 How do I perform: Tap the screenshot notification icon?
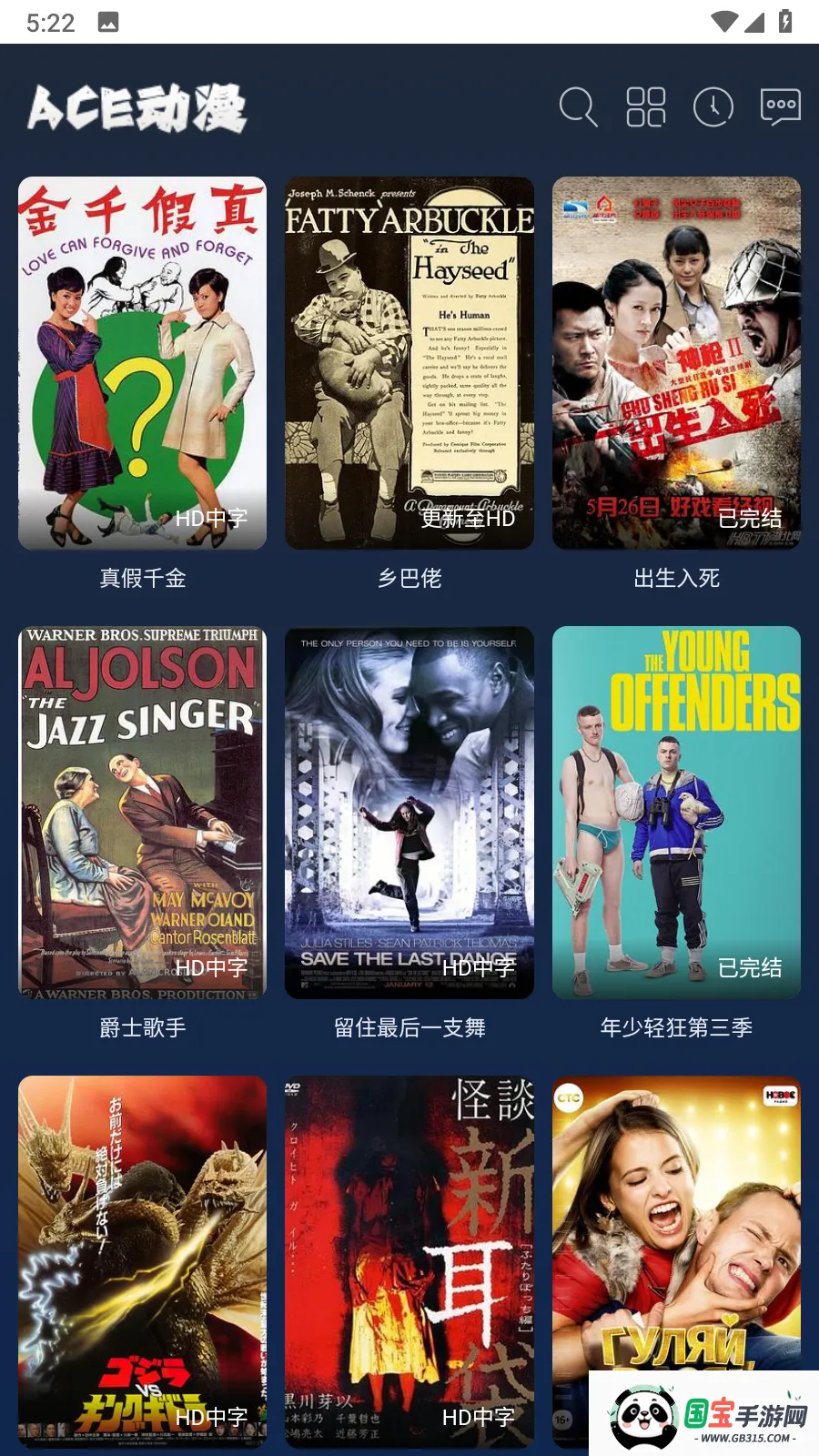(108, 22)
